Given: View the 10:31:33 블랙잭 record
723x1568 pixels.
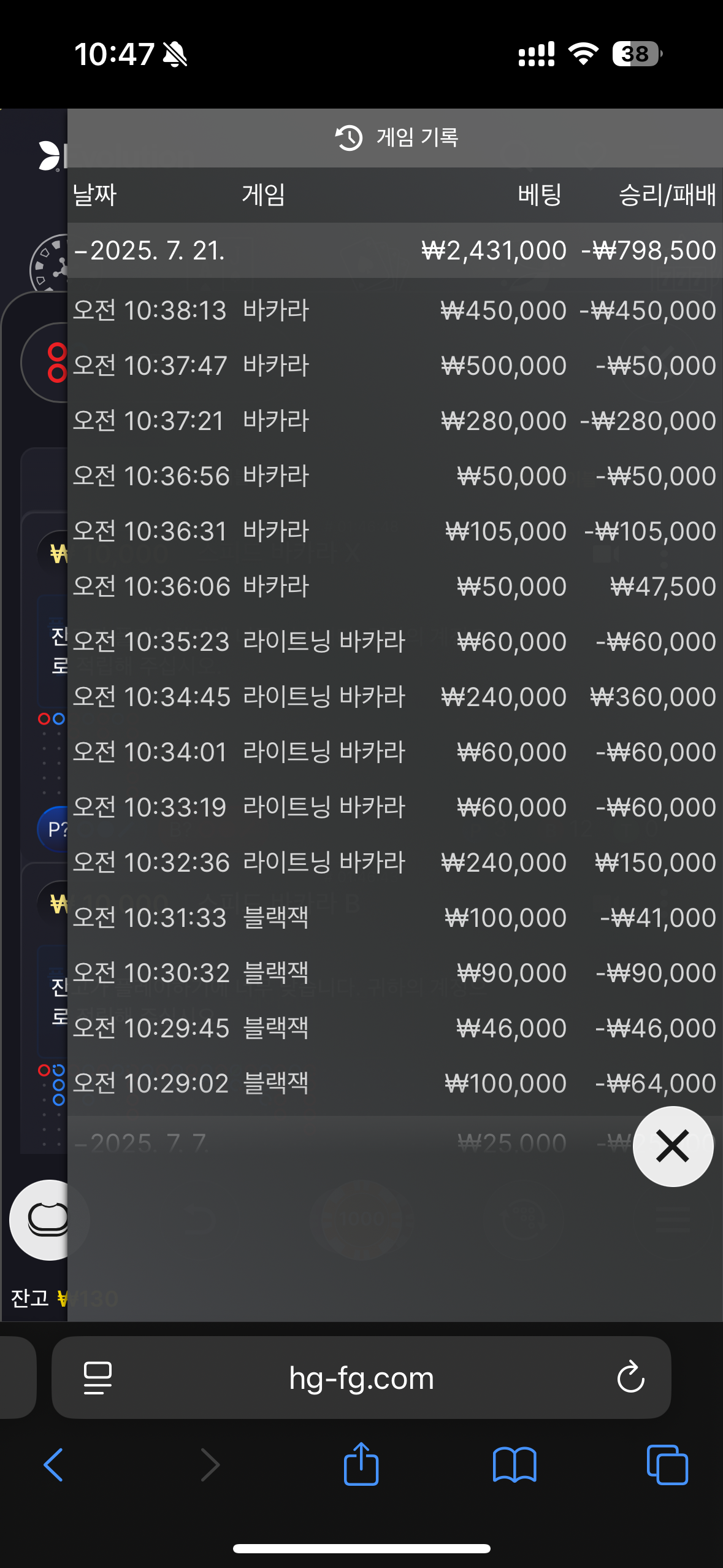Looking at the screenshot, I should point(392,918).
